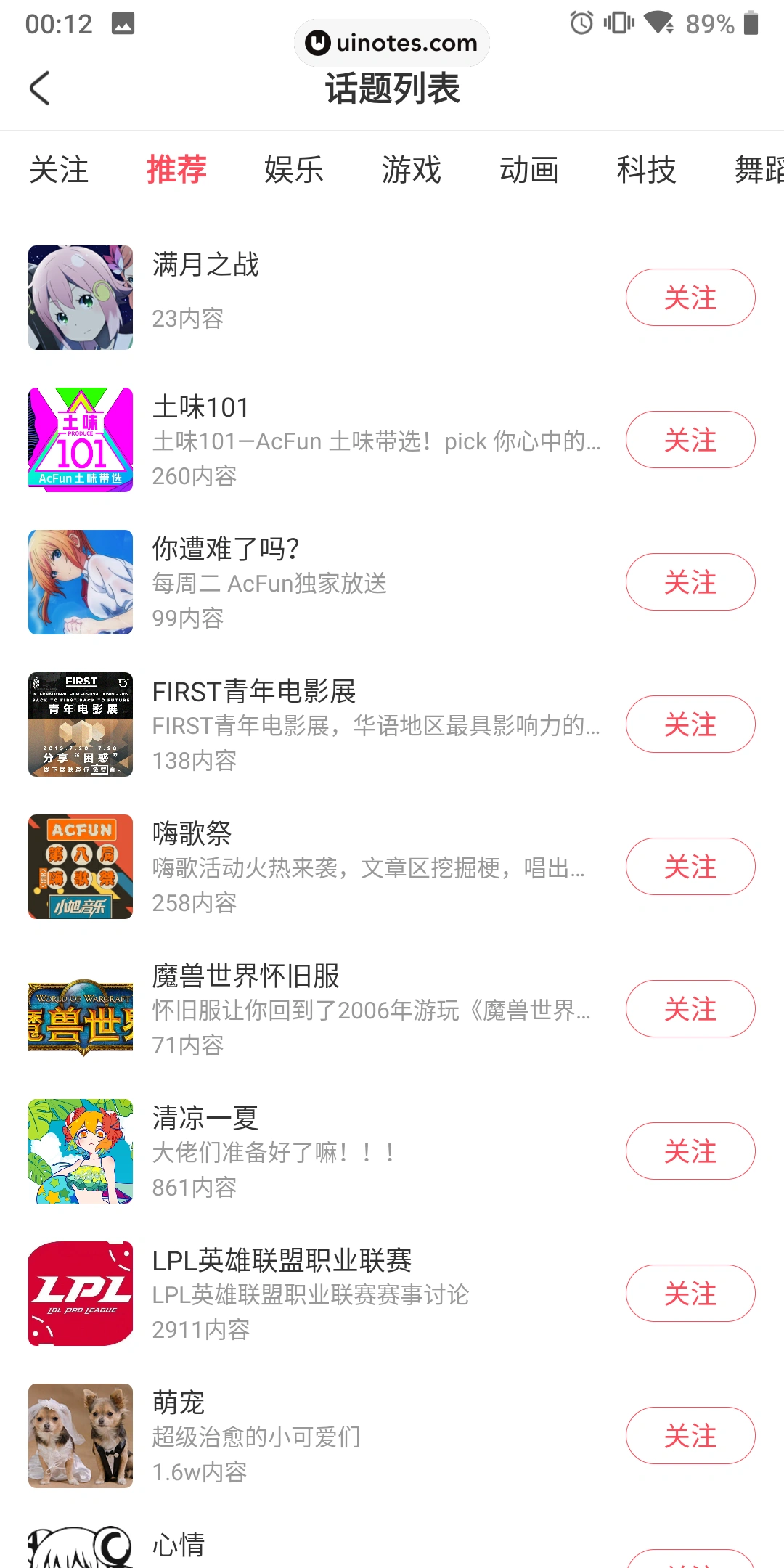
Task: Follow the 清凉一夏 topic
Action: tap(690, 1151)
